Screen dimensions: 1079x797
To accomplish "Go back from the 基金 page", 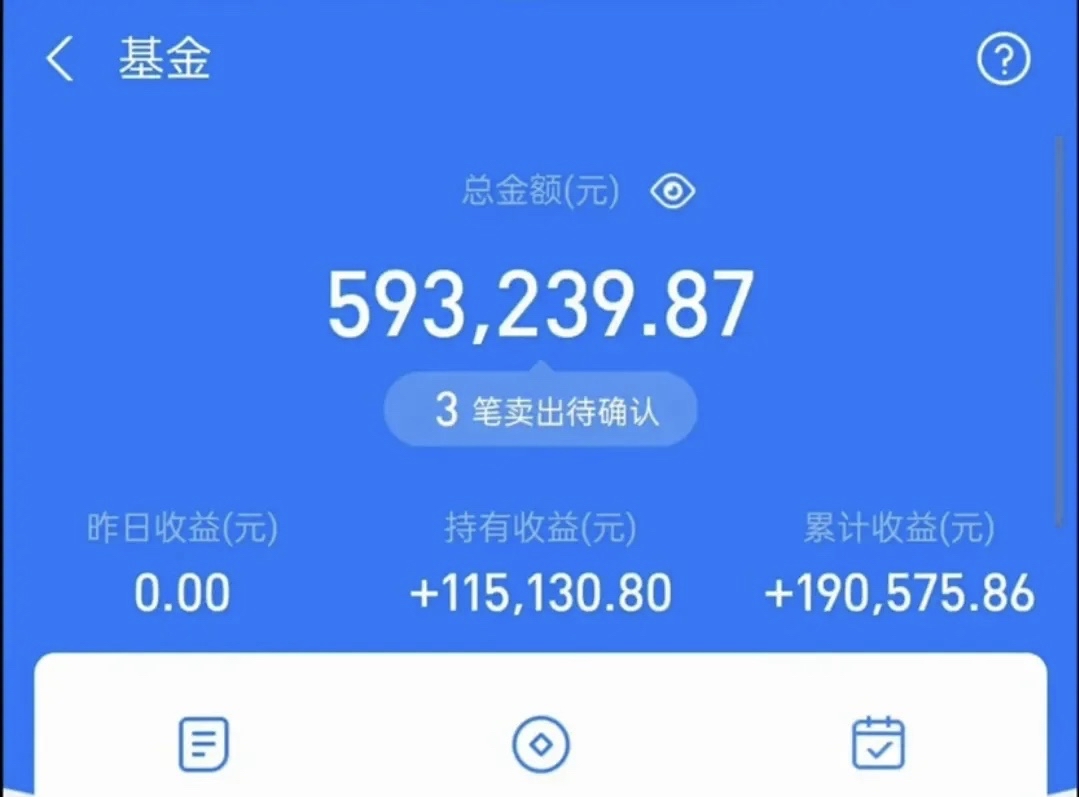I will [x=60, y=60].
